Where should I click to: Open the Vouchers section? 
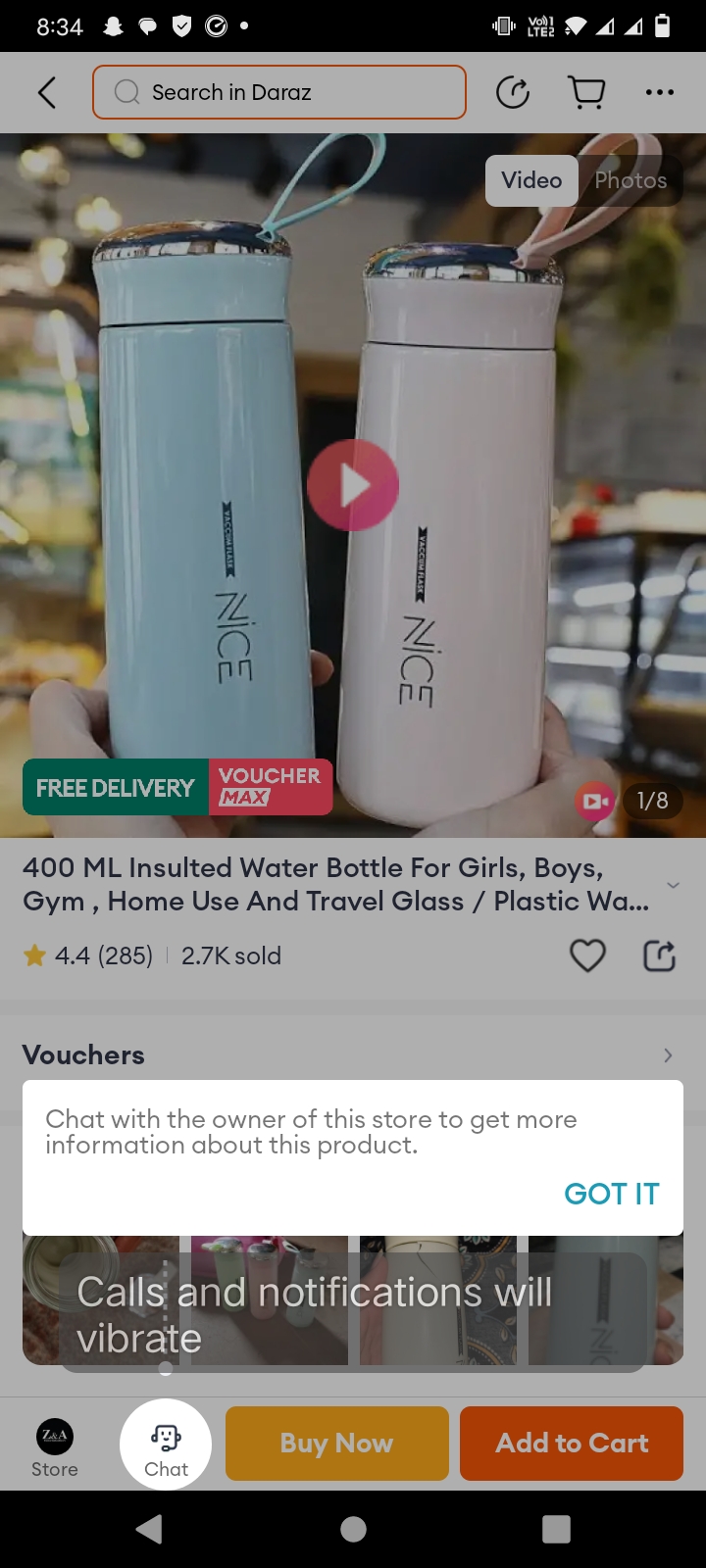tap(667, 1055)
